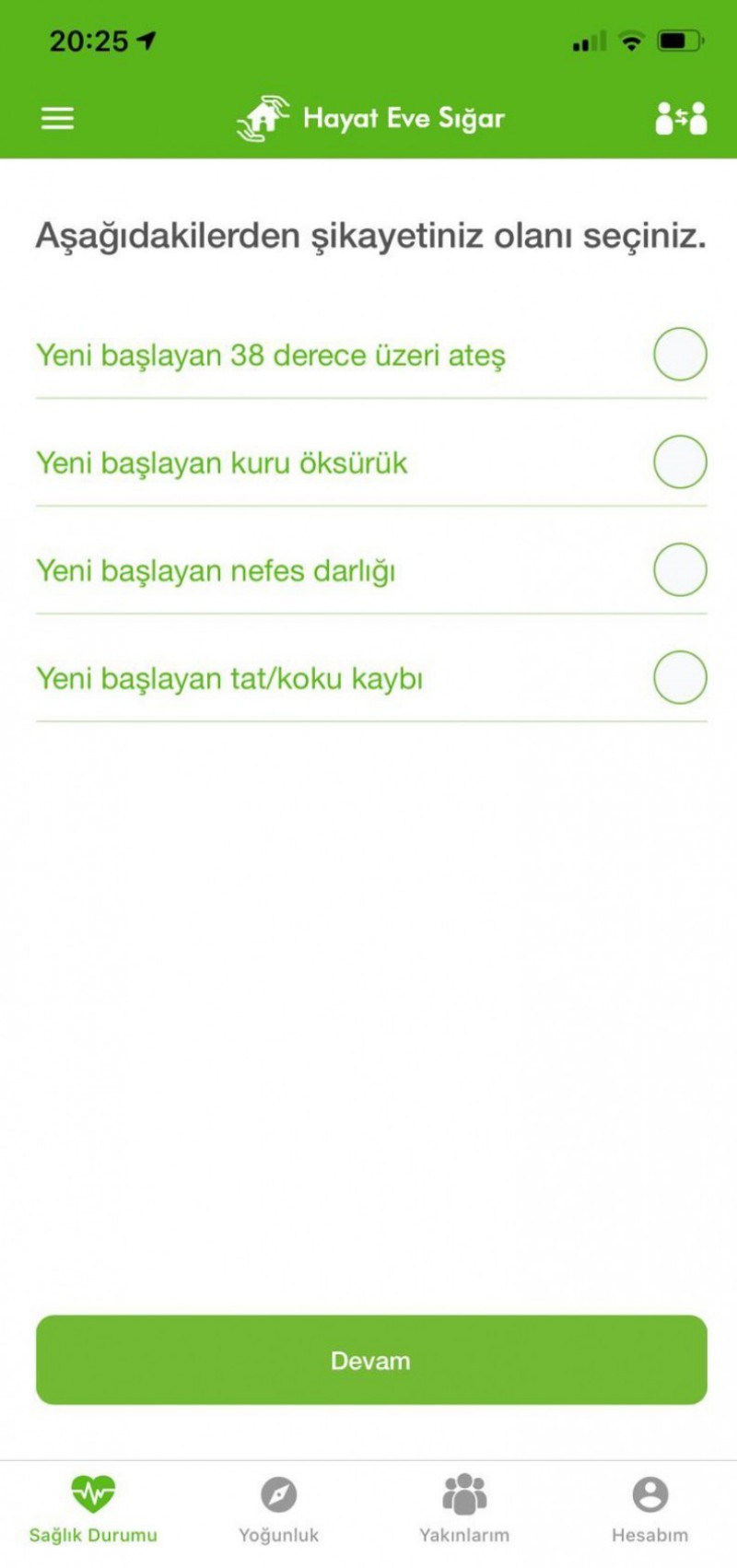Switch to the Hesabım tab
This screenshot has width=737, height=1568.
649,1509
